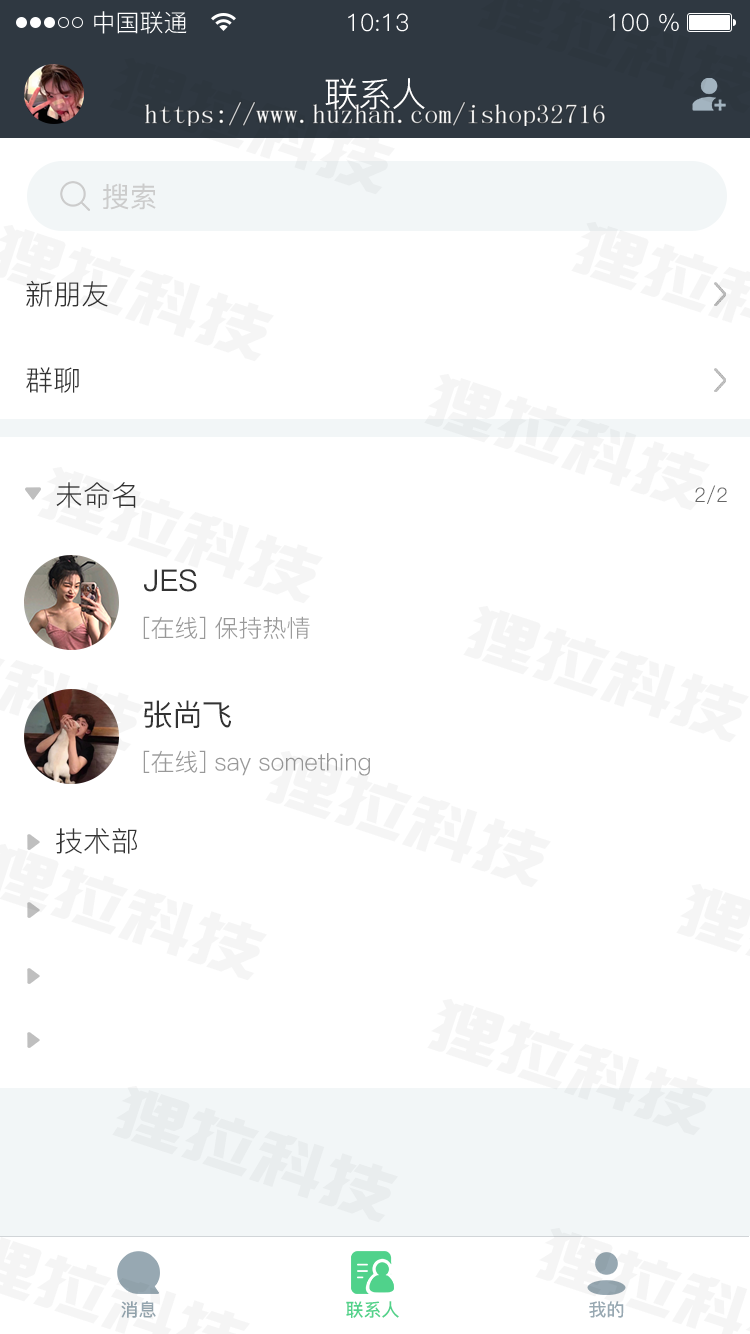Screen dimensions: 750x1334
Task: Open the contact entry for JES
Action: (300, 600)
